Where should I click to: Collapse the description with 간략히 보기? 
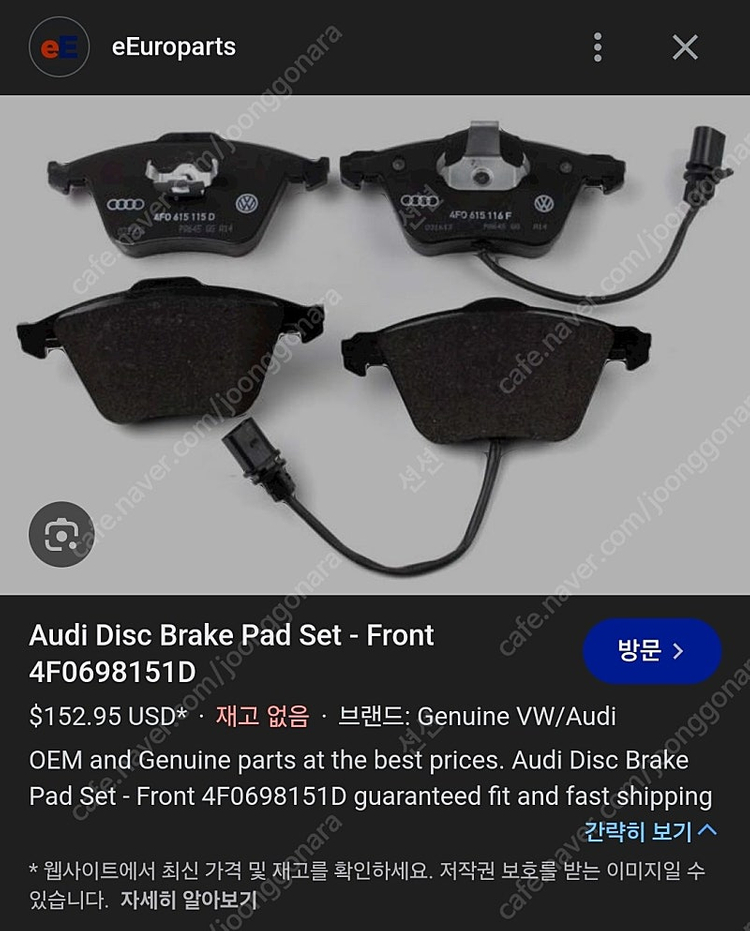pos(650,831)
